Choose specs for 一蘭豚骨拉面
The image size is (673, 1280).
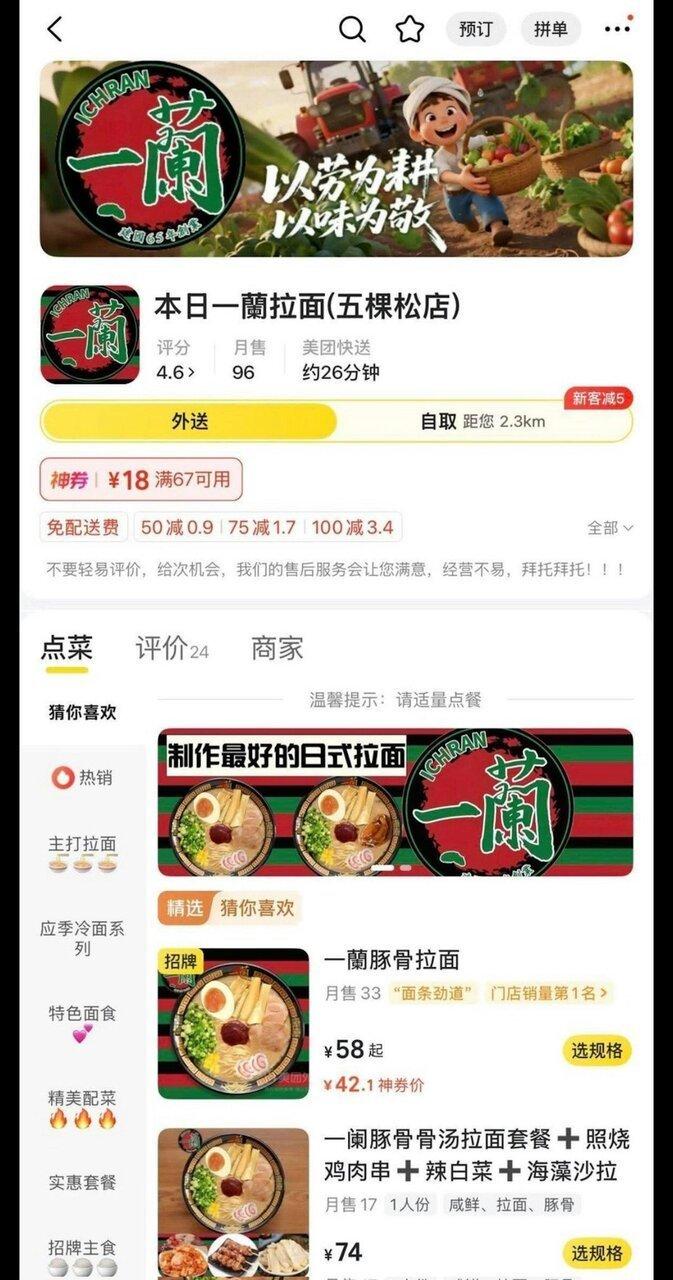tap(596, 1050)
